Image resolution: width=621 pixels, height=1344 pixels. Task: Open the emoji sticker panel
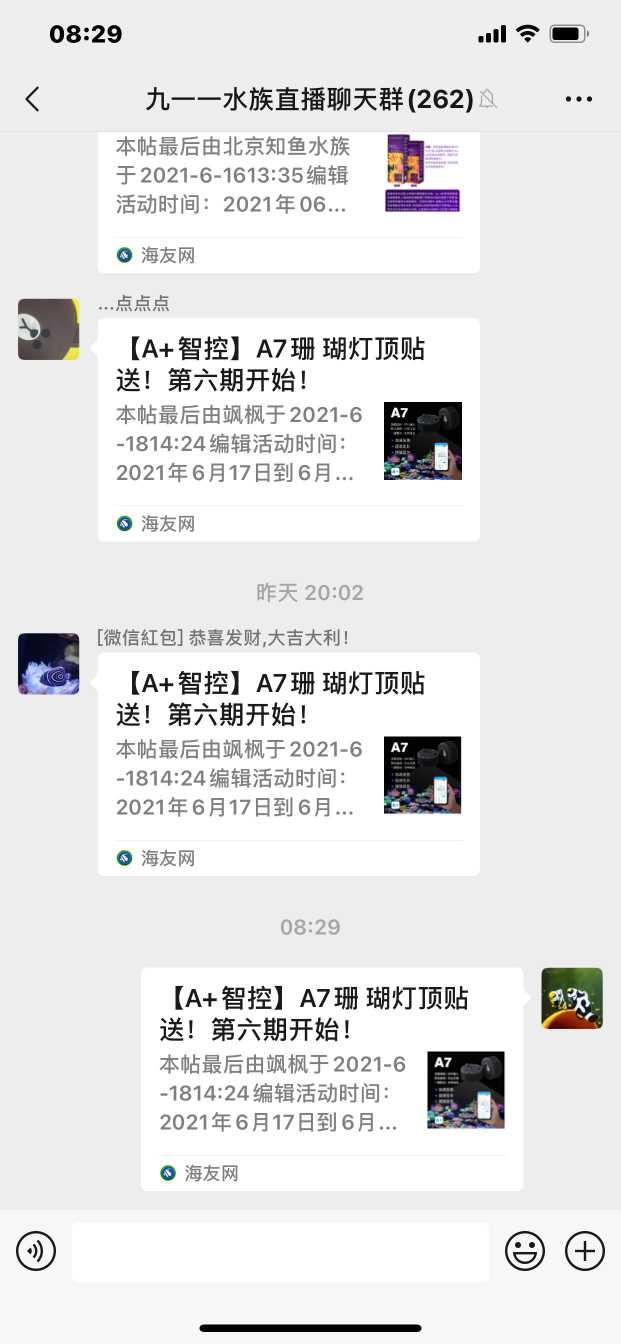point(525,1251)
